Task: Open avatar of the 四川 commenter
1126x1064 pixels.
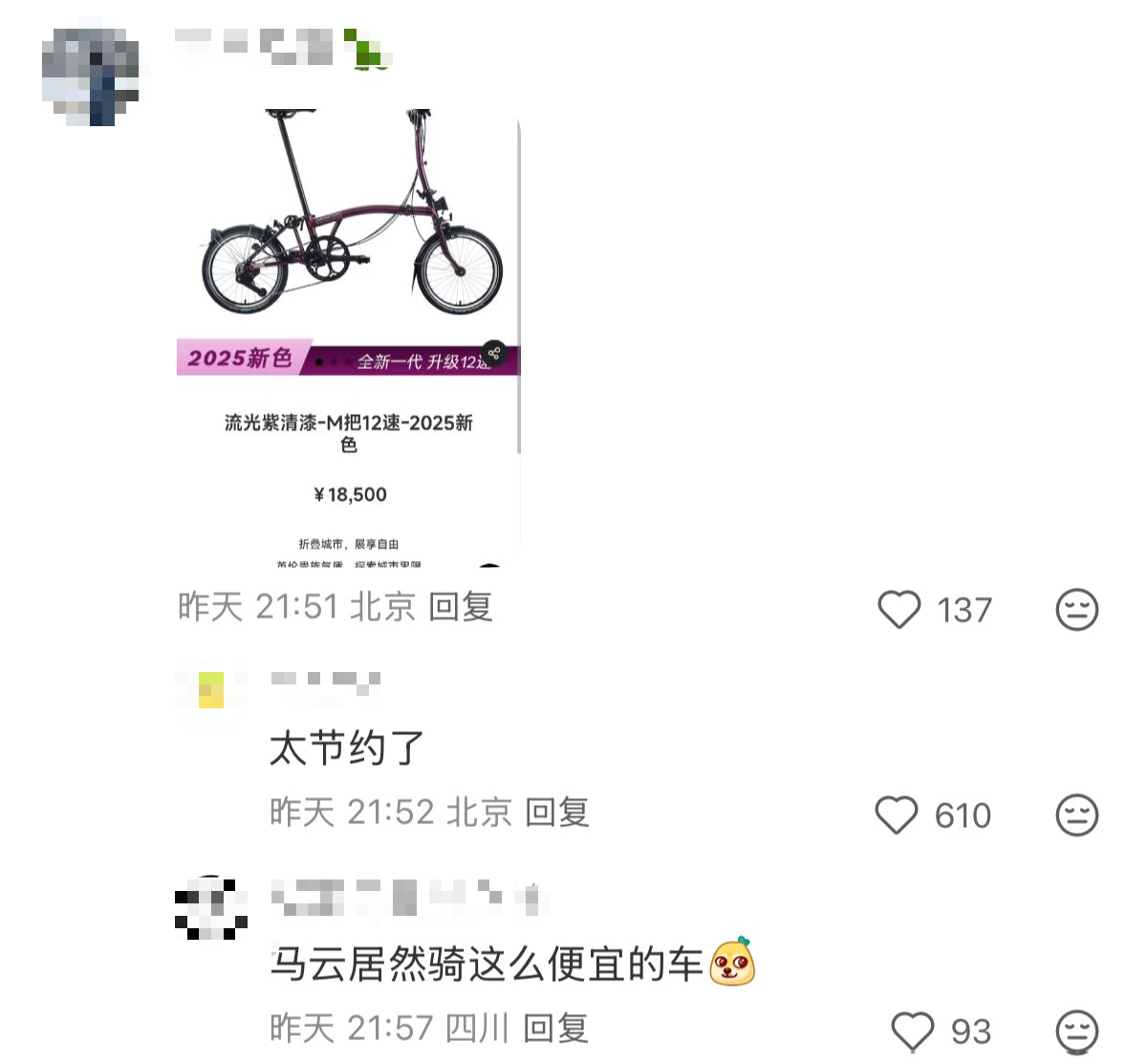Action: point(211,907)
